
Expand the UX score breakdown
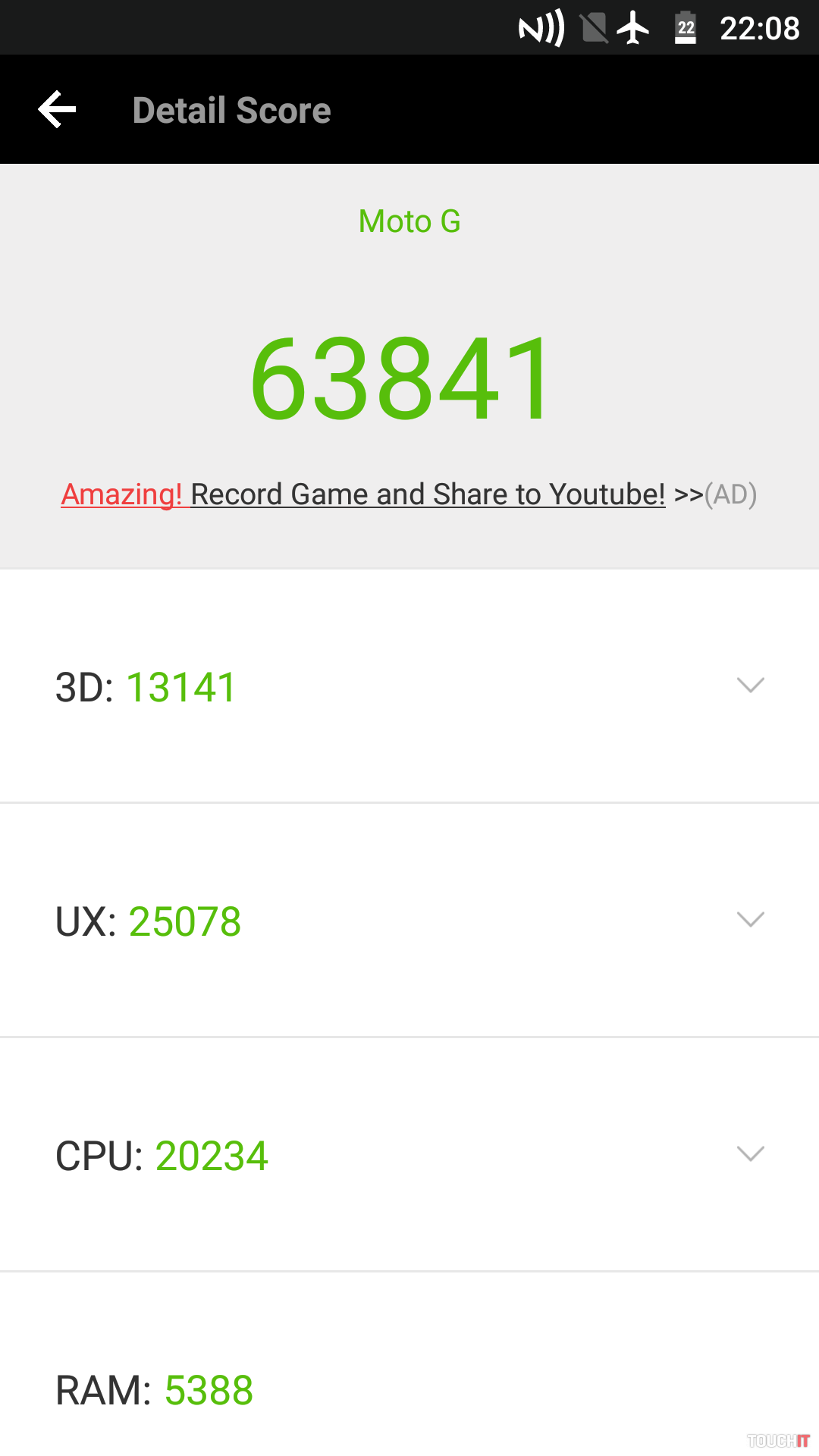pos(750,920)
